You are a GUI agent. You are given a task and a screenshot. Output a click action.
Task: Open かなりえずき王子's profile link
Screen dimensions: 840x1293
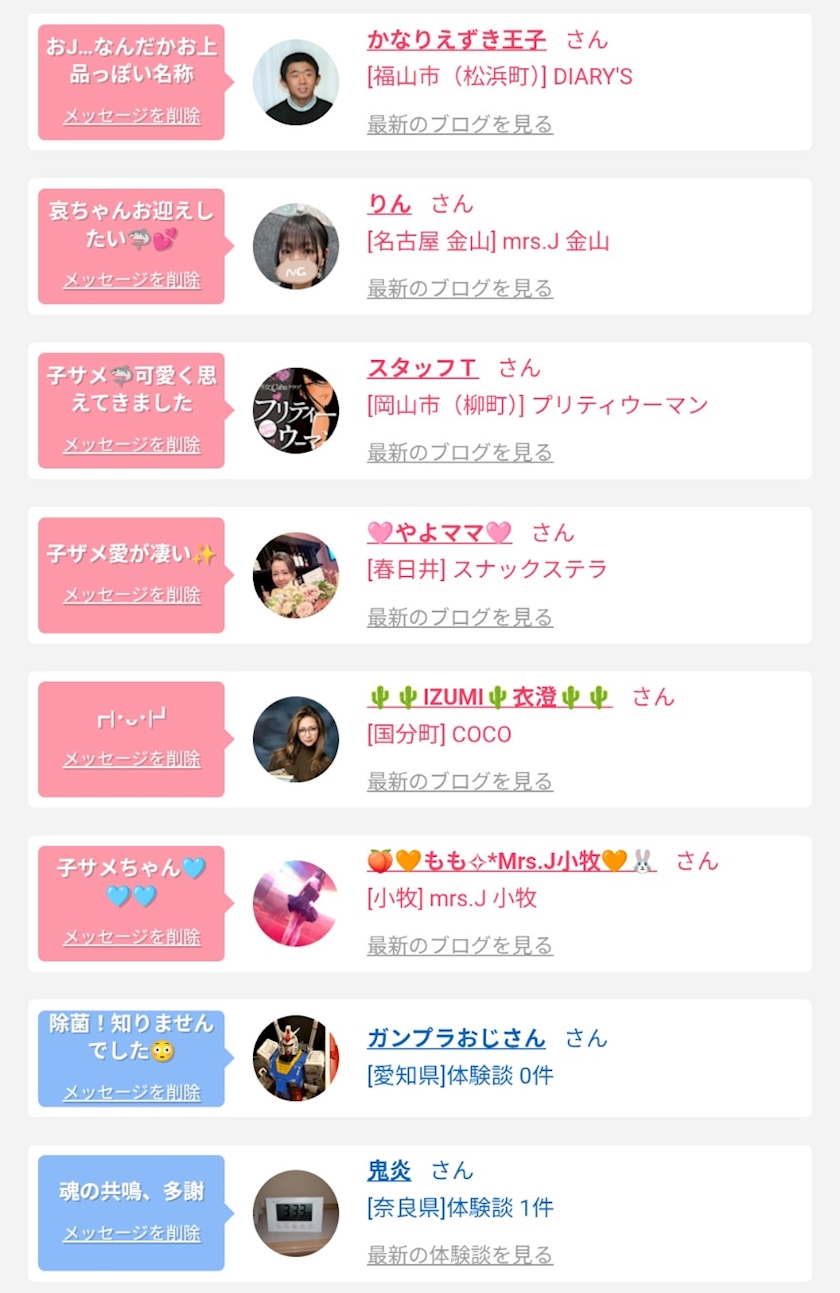456,40
